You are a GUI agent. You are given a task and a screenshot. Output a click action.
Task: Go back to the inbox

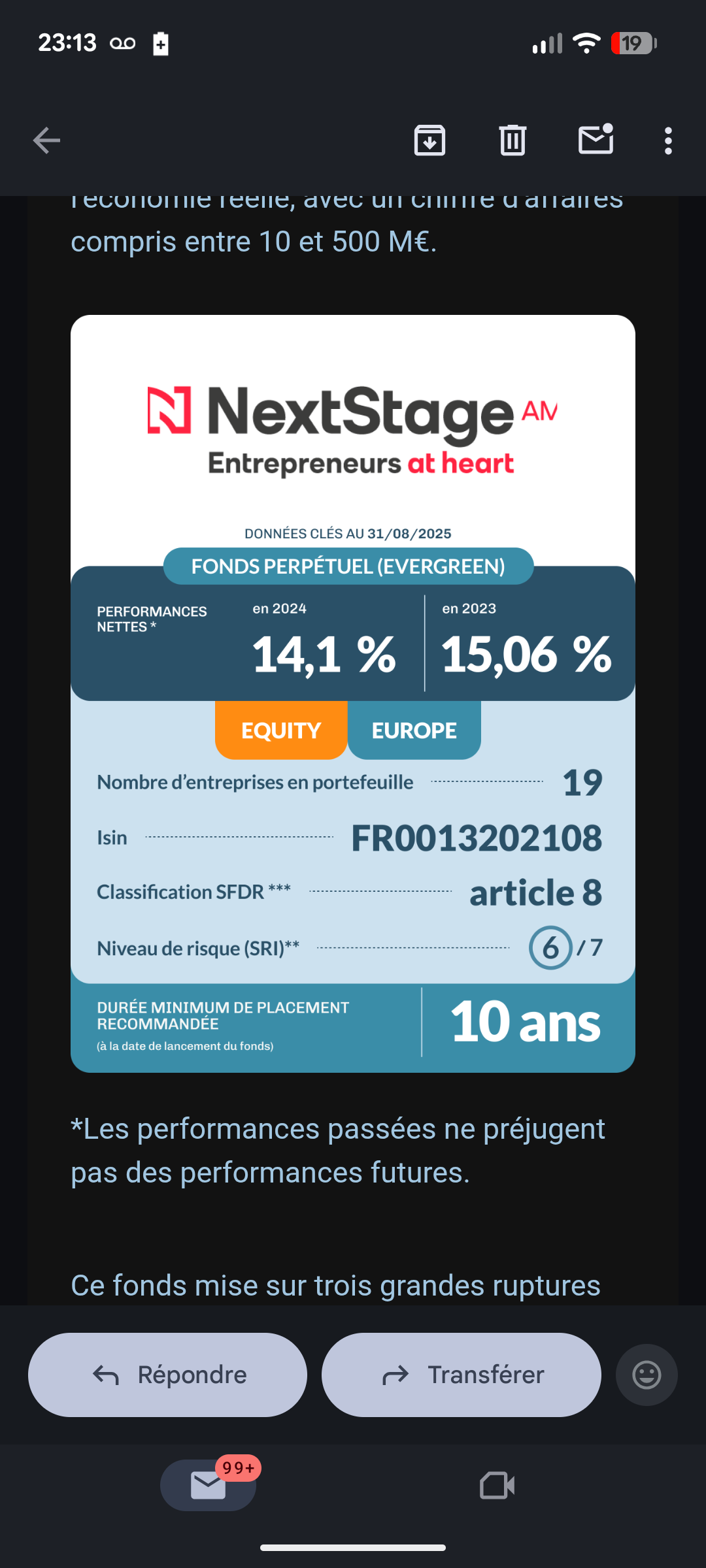pos(46,140)
